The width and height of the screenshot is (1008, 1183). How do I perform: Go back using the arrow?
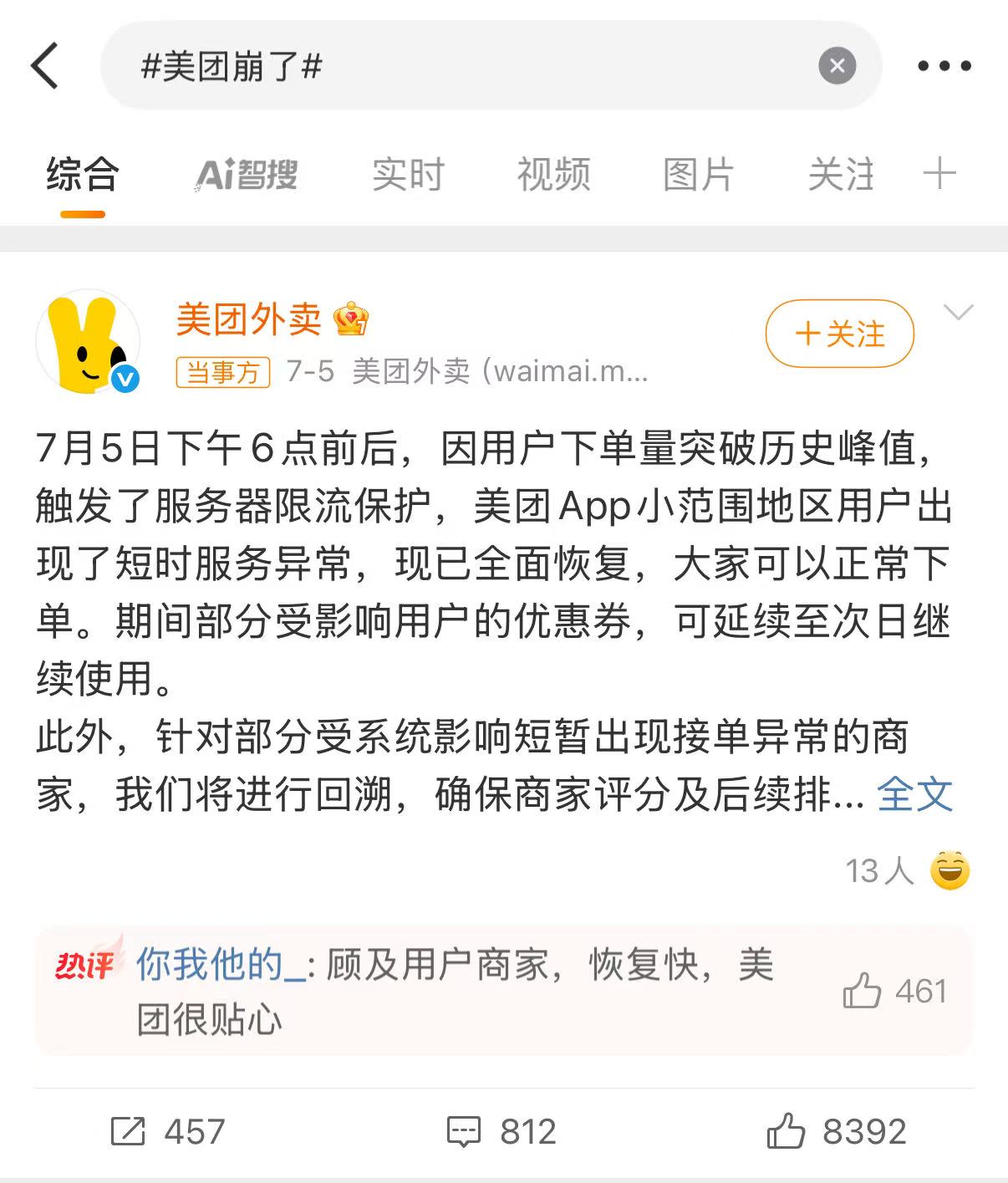(45, 66)
